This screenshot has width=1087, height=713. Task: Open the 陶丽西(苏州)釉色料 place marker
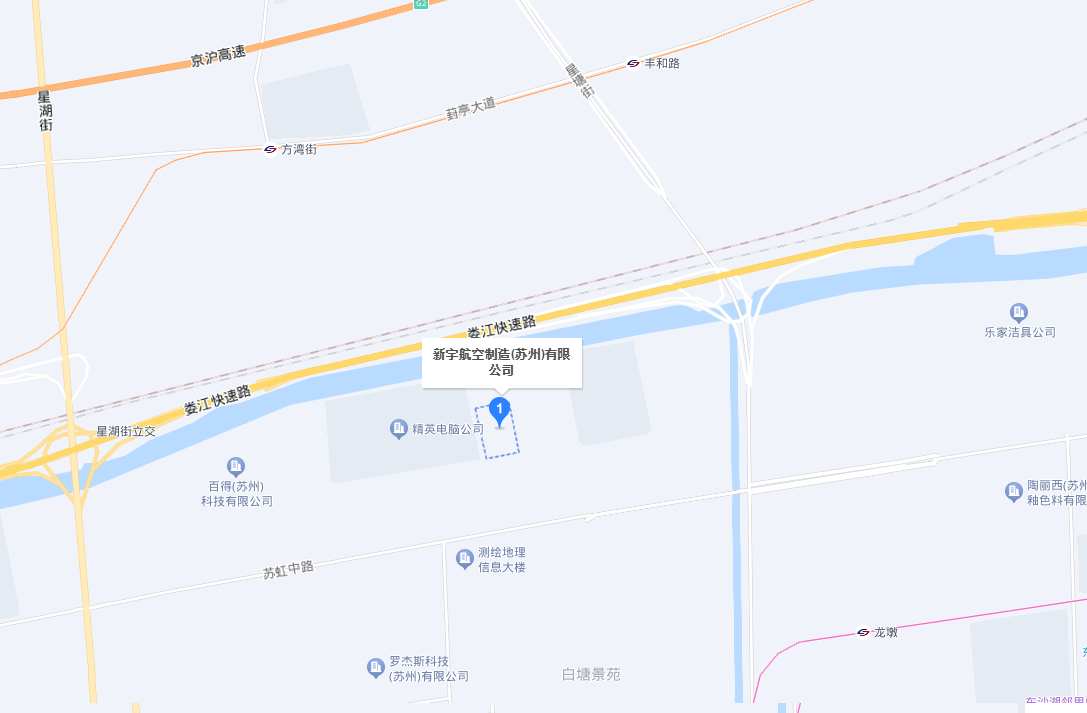(1013, 491)
